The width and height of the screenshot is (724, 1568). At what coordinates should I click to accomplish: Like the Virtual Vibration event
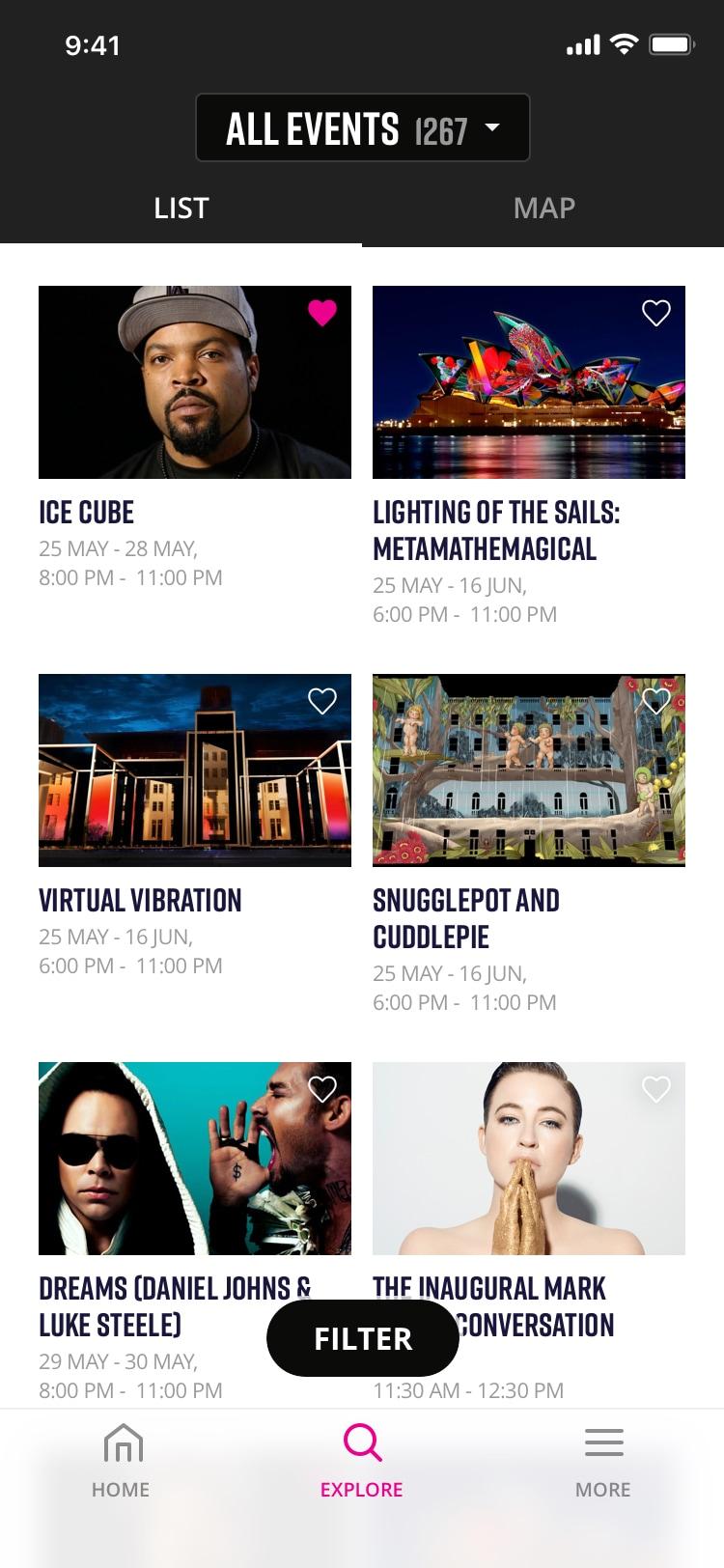pos(322,701)
